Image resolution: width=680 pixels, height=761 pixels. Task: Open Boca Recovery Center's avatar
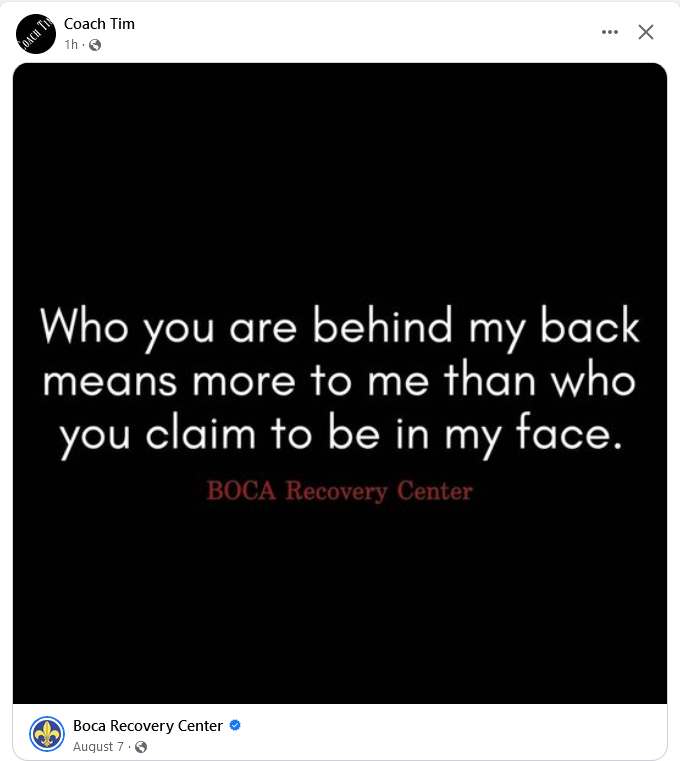[x=47, y=734]
